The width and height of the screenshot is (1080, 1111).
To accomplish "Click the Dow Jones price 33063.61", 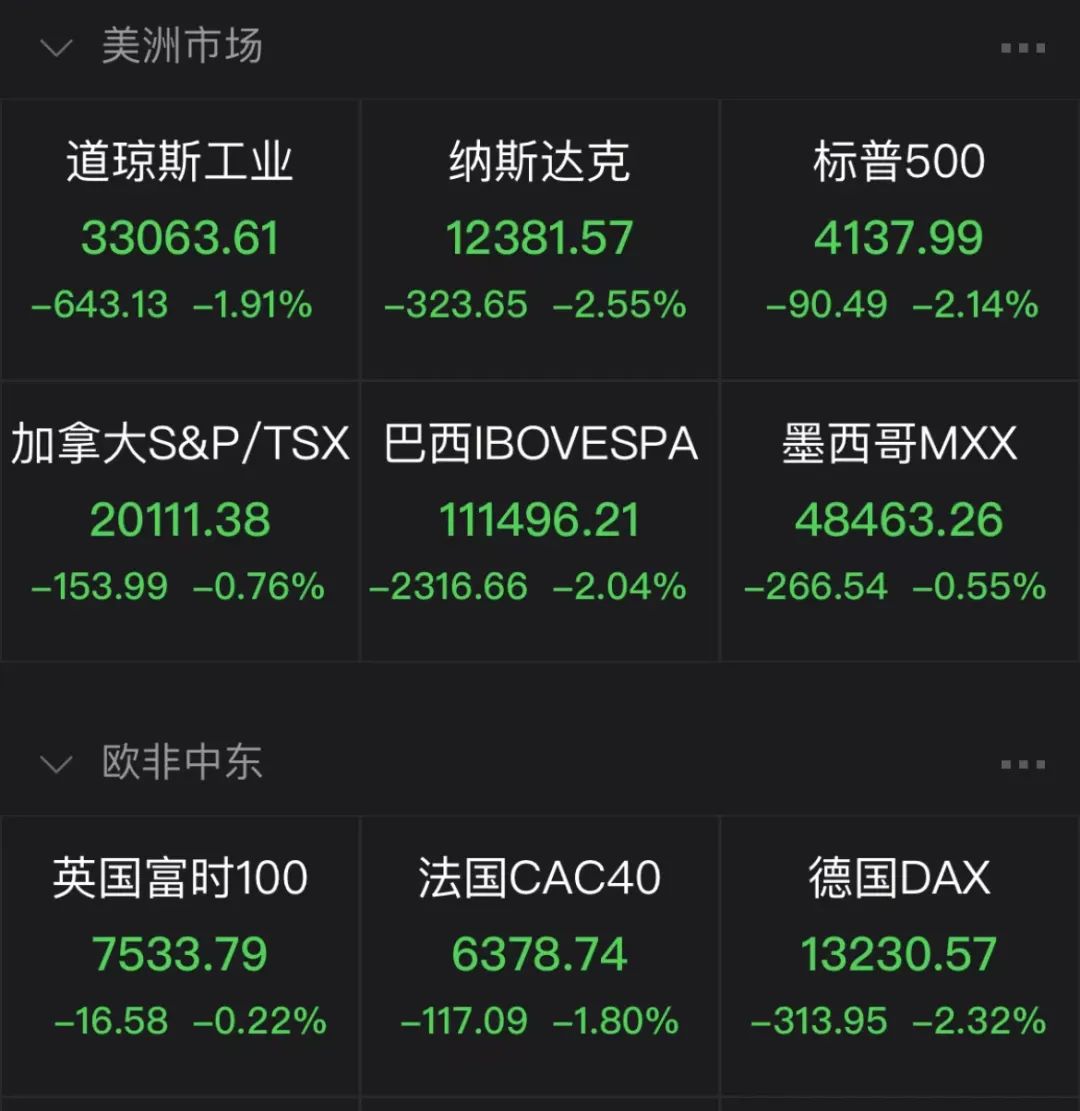I will [180, 237].
